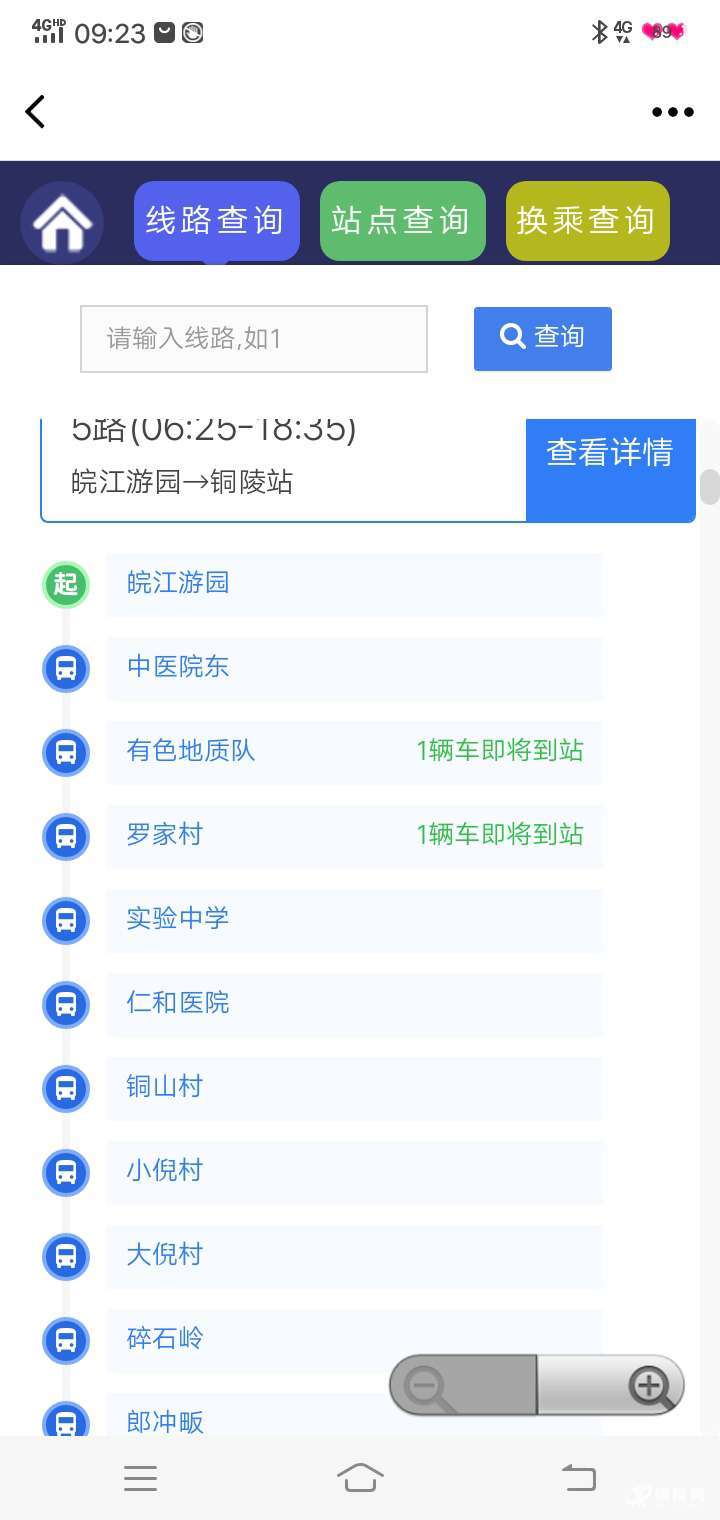Switch to the 线路查询 tab
Screen dimensions: 720x1520
pyautogui.click(x=216, y=221)
